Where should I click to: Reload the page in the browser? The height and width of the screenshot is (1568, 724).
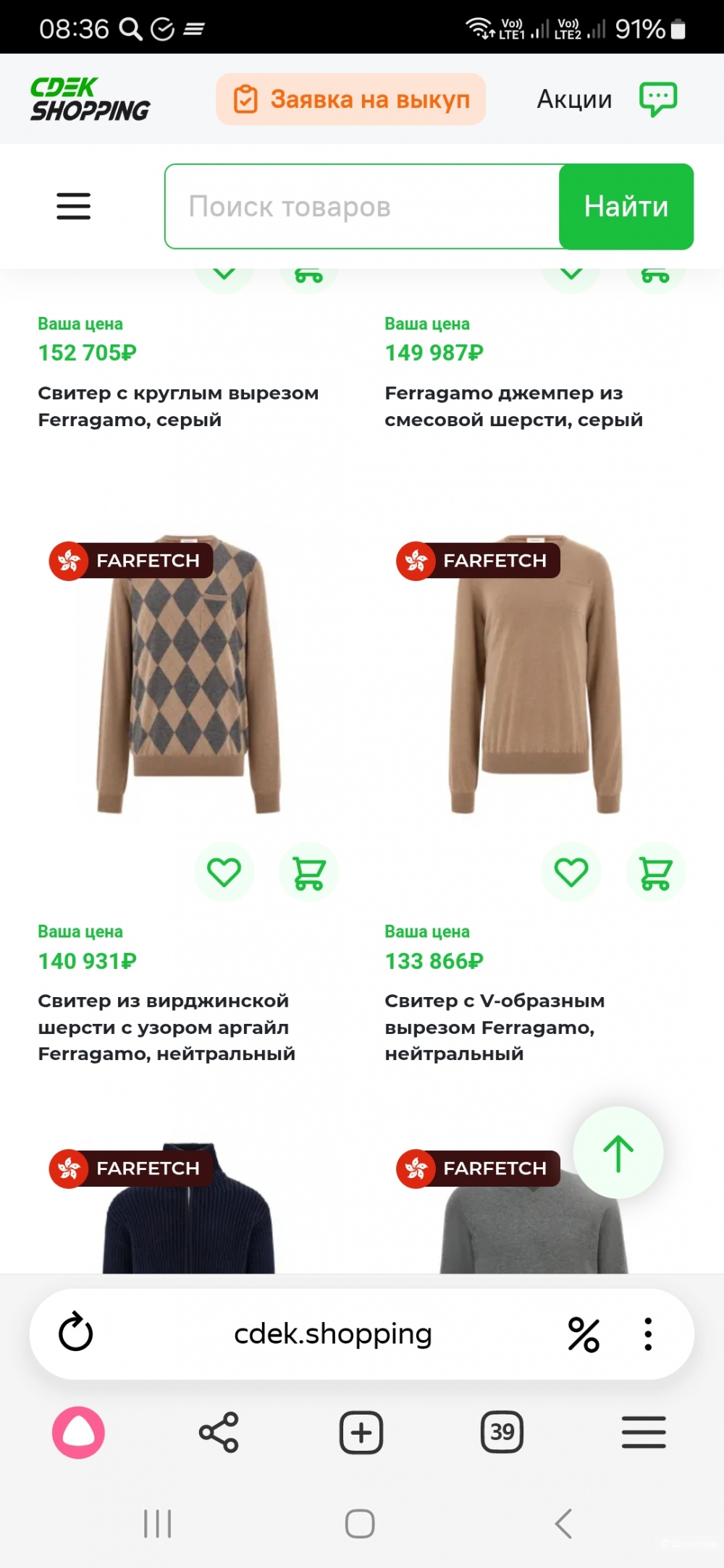pyautogui.click(x=76, y=1333)
